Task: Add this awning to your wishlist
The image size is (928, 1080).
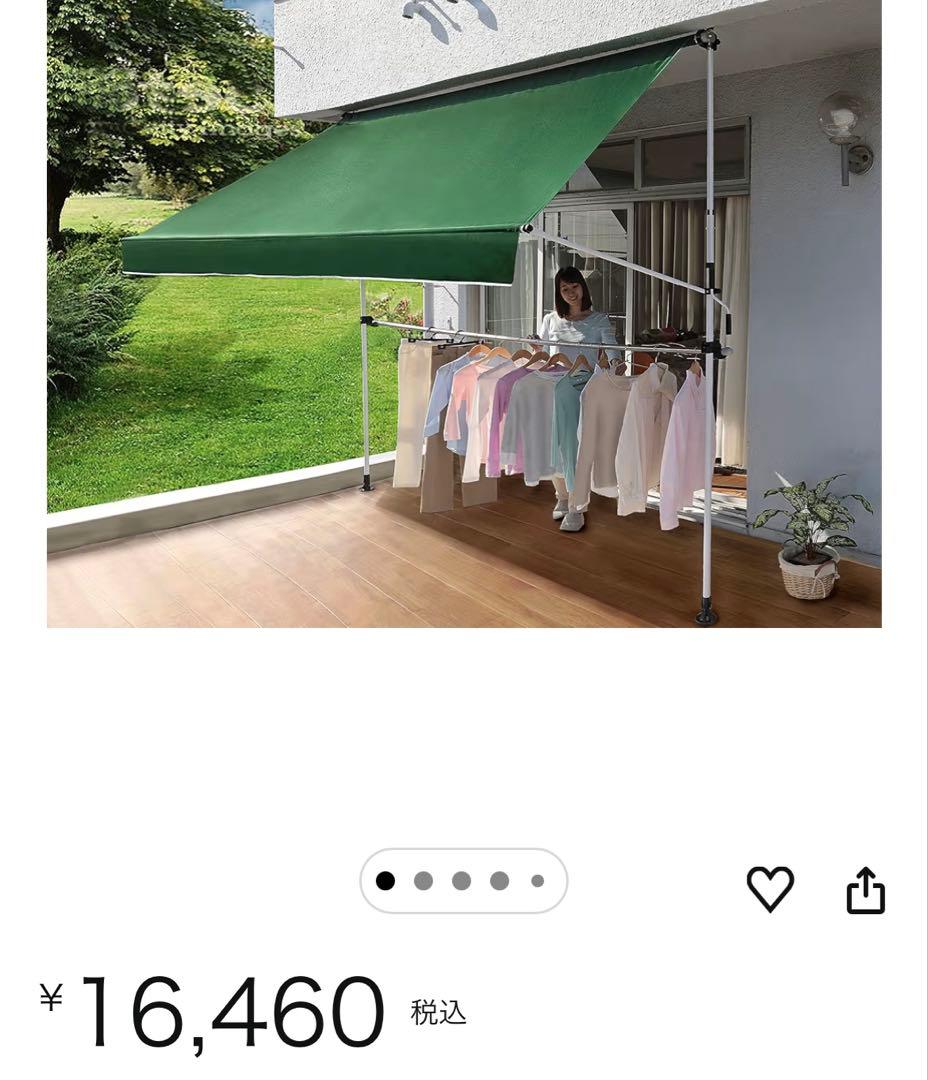Action: 770,889
